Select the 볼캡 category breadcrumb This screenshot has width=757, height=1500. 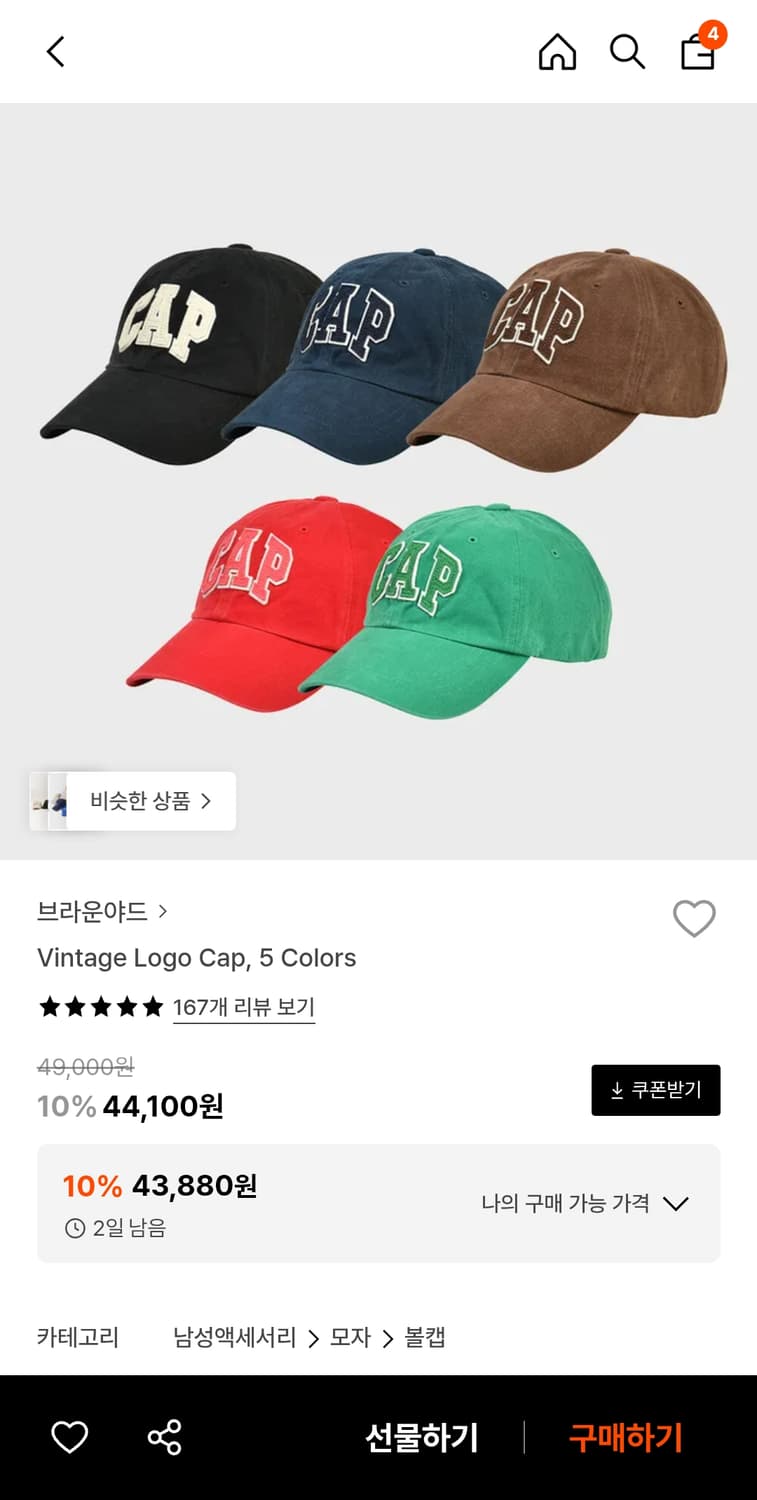click(424, 1336)
